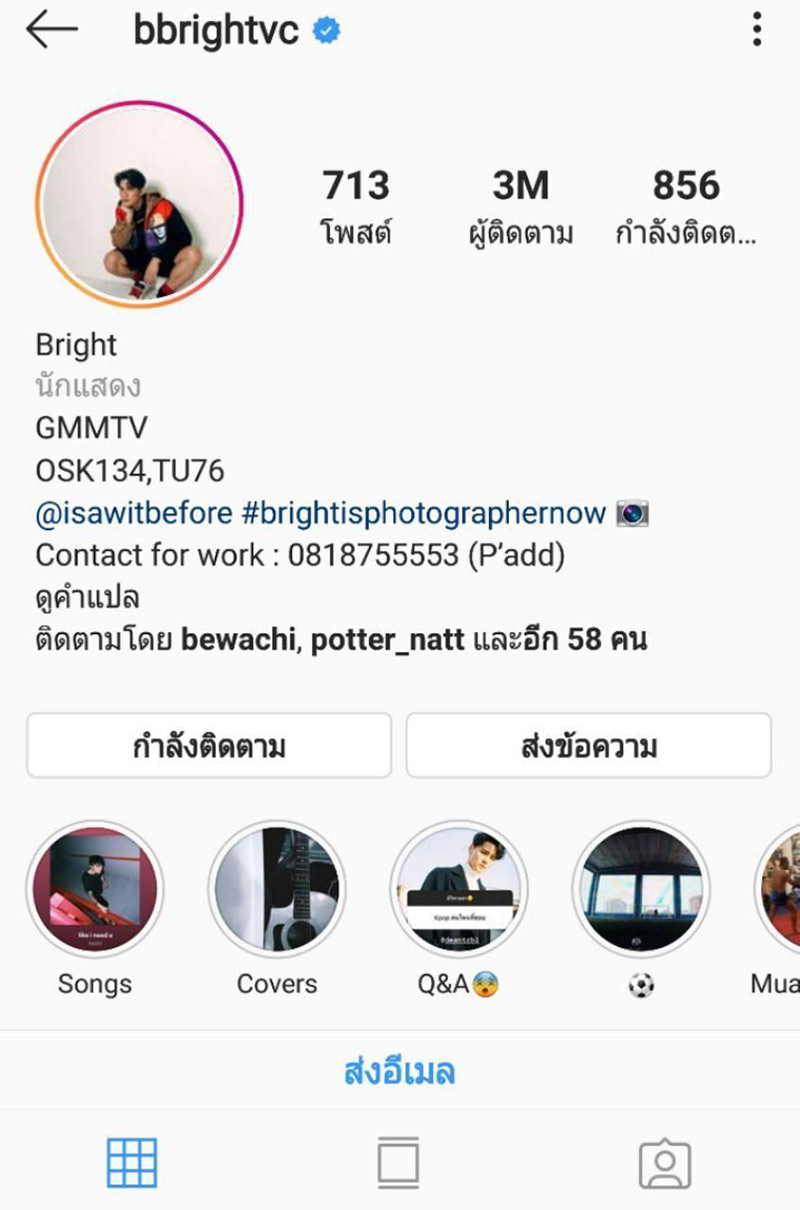Send a message via ส่งข้อความ
The width and height of the screenshot is (800, 1210).
pos(588,746)
